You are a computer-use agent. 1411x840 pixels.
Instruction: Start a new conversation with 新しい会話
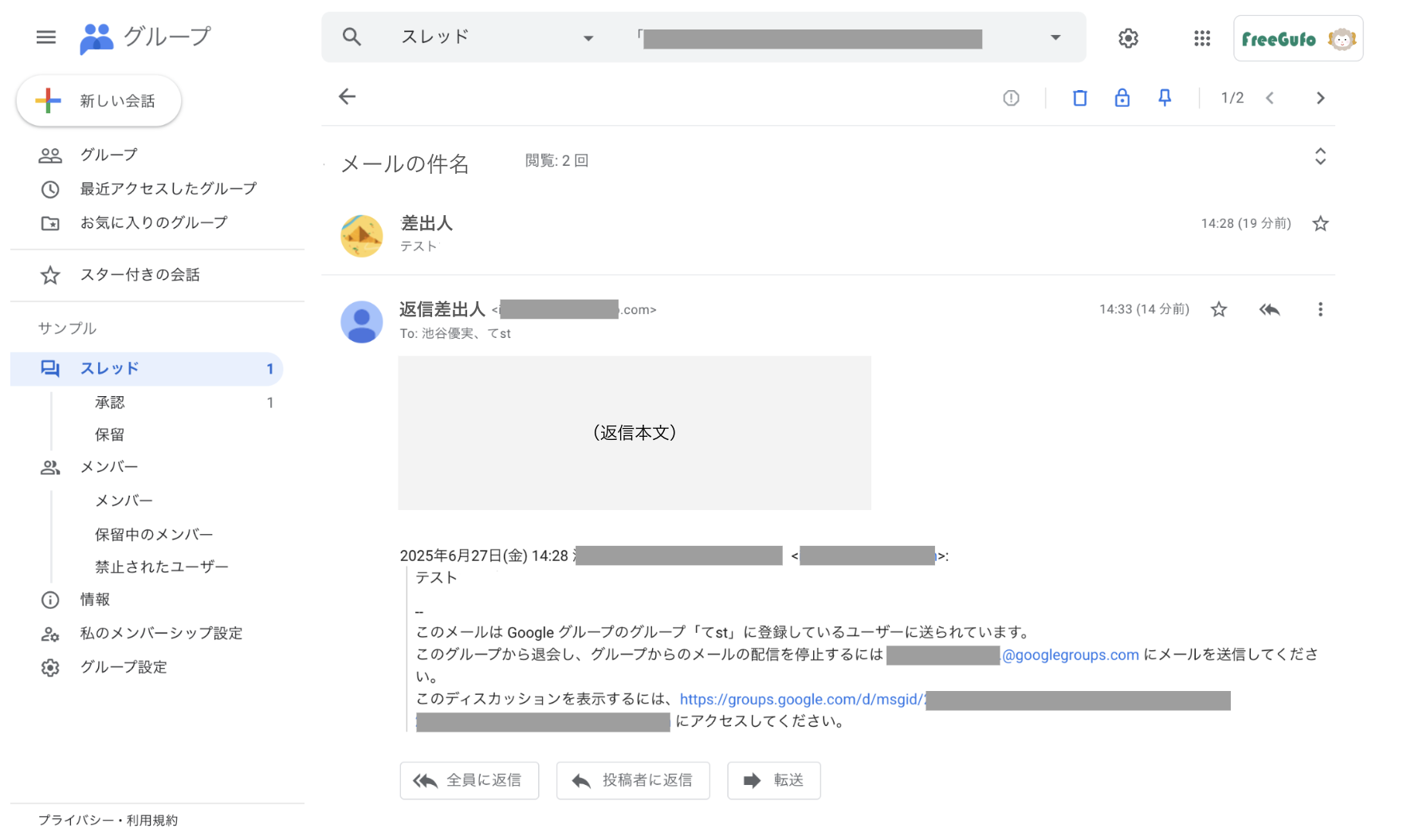tap(99, 101)
